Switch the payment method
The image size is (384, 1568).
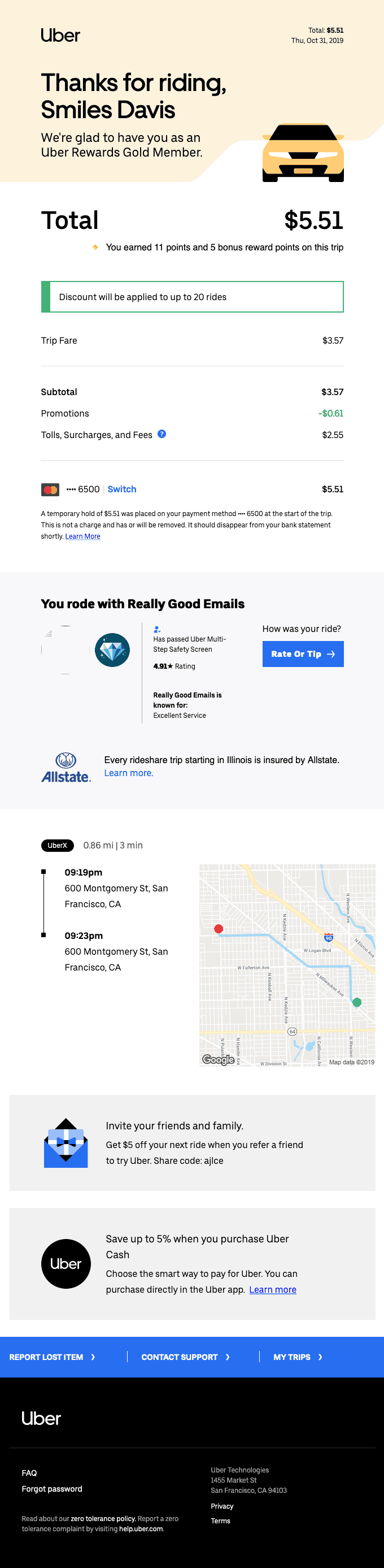[x=122, y=490]
